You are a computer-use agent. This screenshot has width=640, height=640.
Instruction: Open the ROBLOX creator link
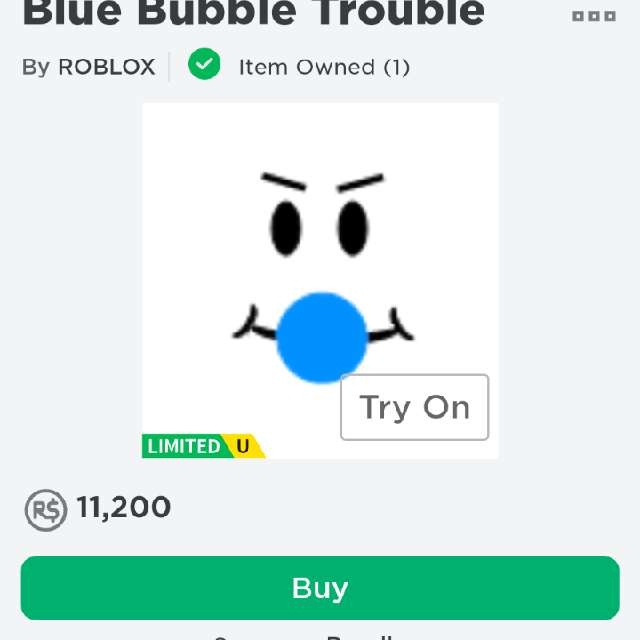(x=106, y=67)
